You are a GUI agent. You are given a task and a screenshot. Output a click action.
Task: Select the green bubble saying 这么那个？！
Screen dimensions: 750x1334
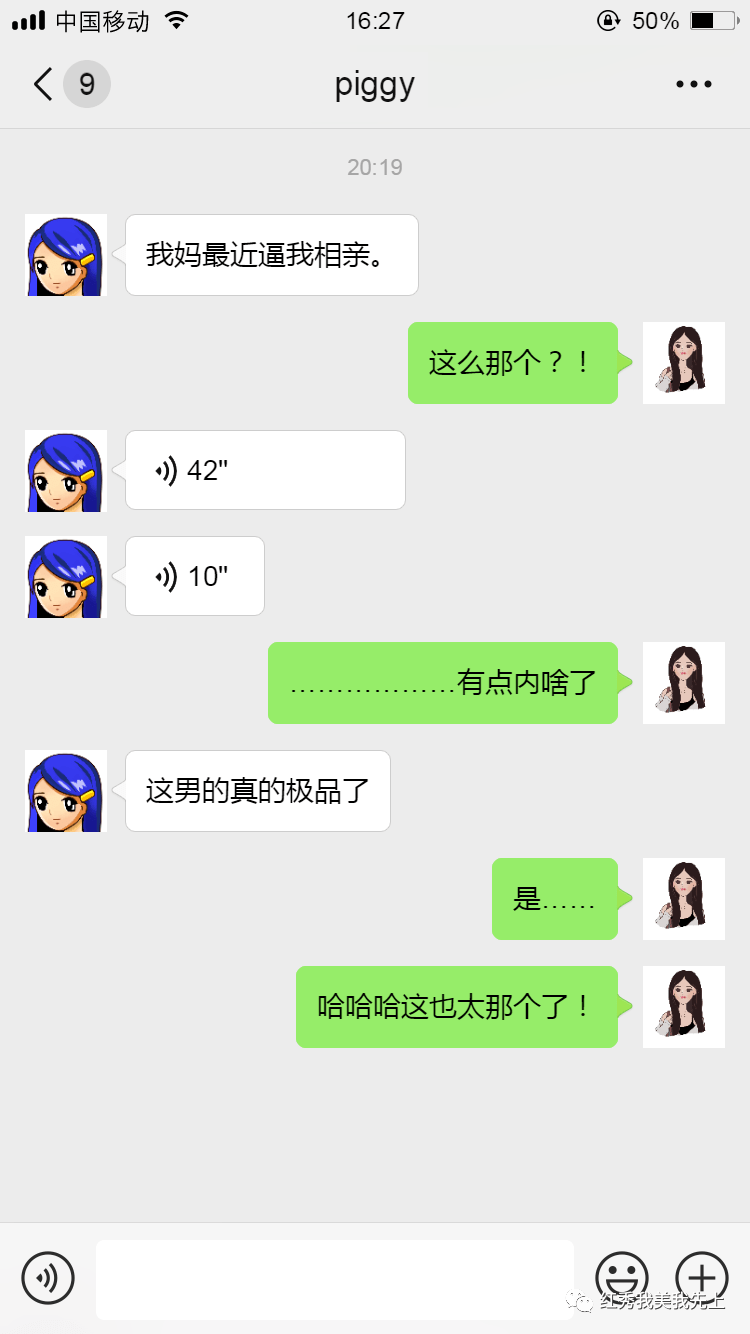[512, 363]
